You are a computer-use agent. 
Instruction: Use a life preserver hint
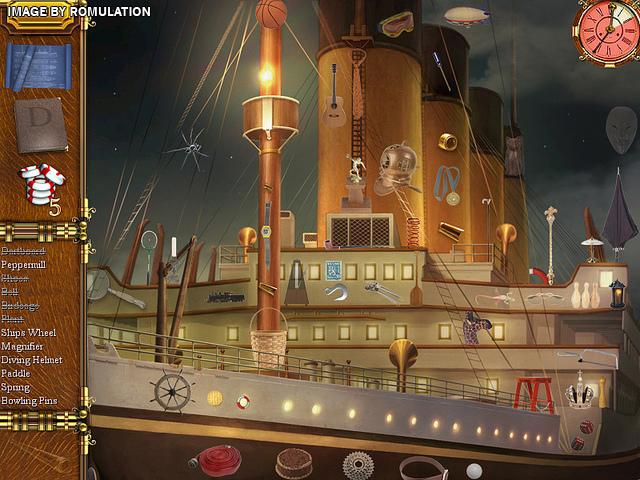pos(40,184)
